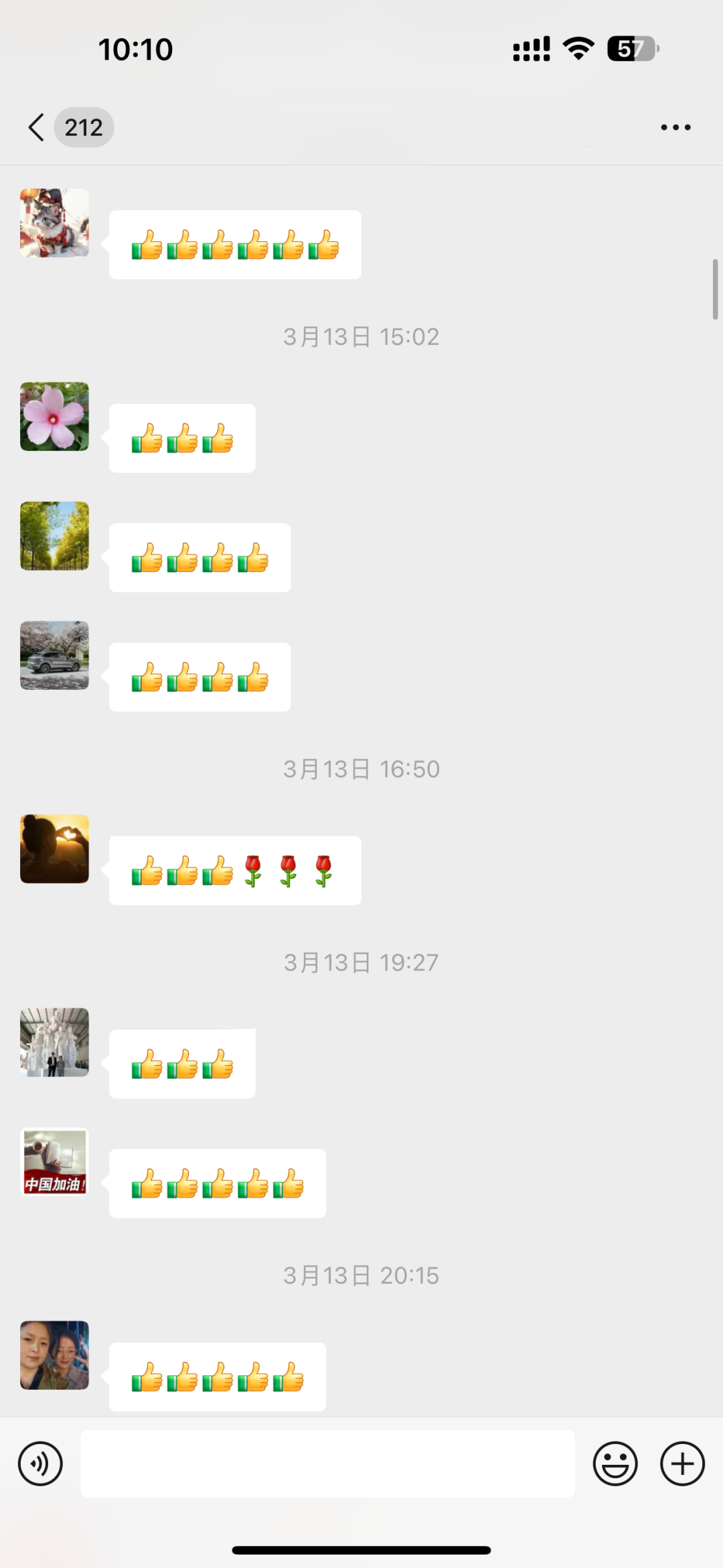Switch to voice message input
This screenshot has height=1568, width=723.
[41, 1464]
